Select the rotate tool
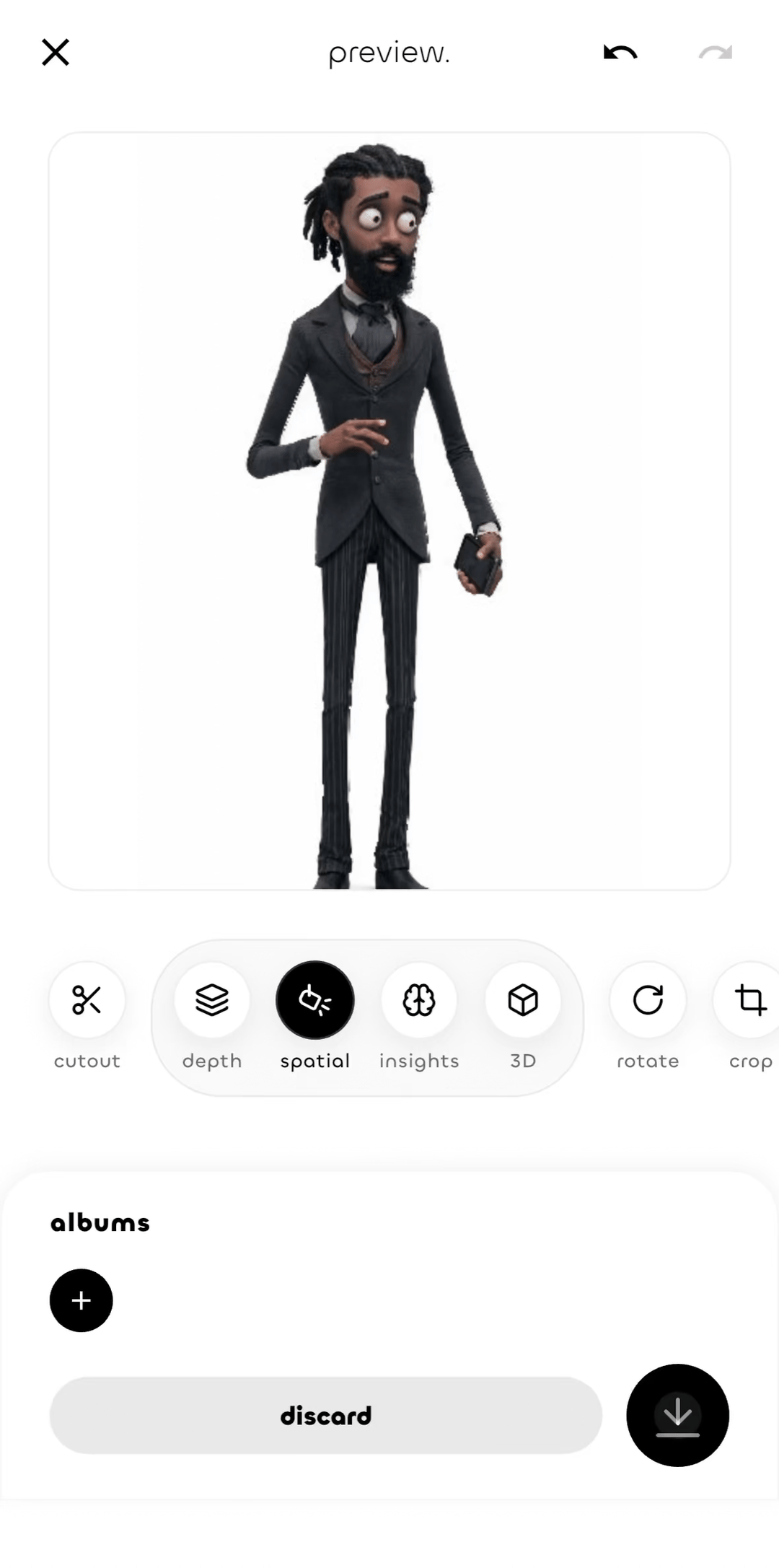Viewport: 779px width, 1568px height. (x=648, y=1000)
